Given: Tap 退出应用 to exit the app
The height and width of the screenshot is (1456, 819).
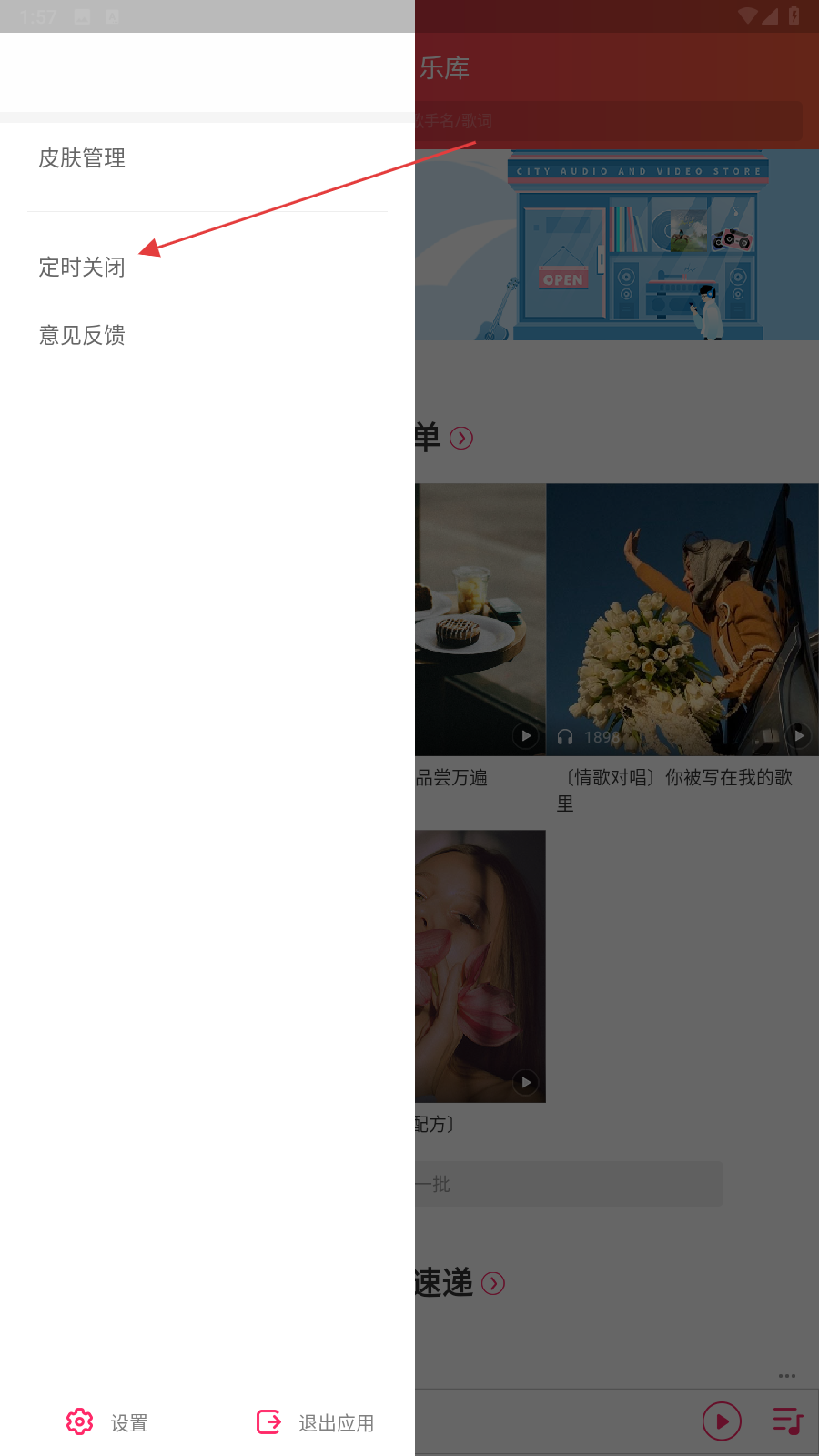Looking at the screenshot, I should click(316, 1422).
